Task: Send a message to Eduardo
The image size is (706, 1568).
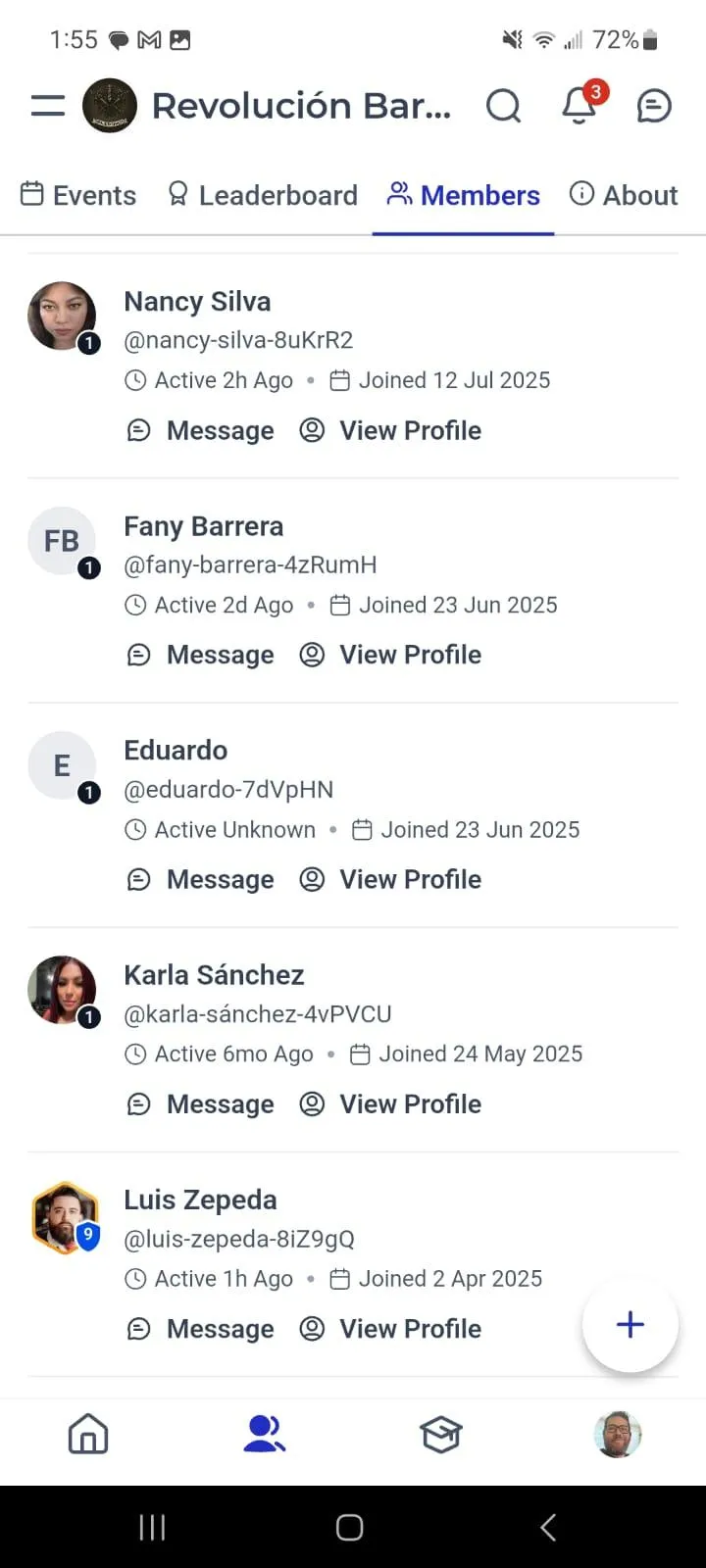Action: pyautogui.click(x=201, y=879)
